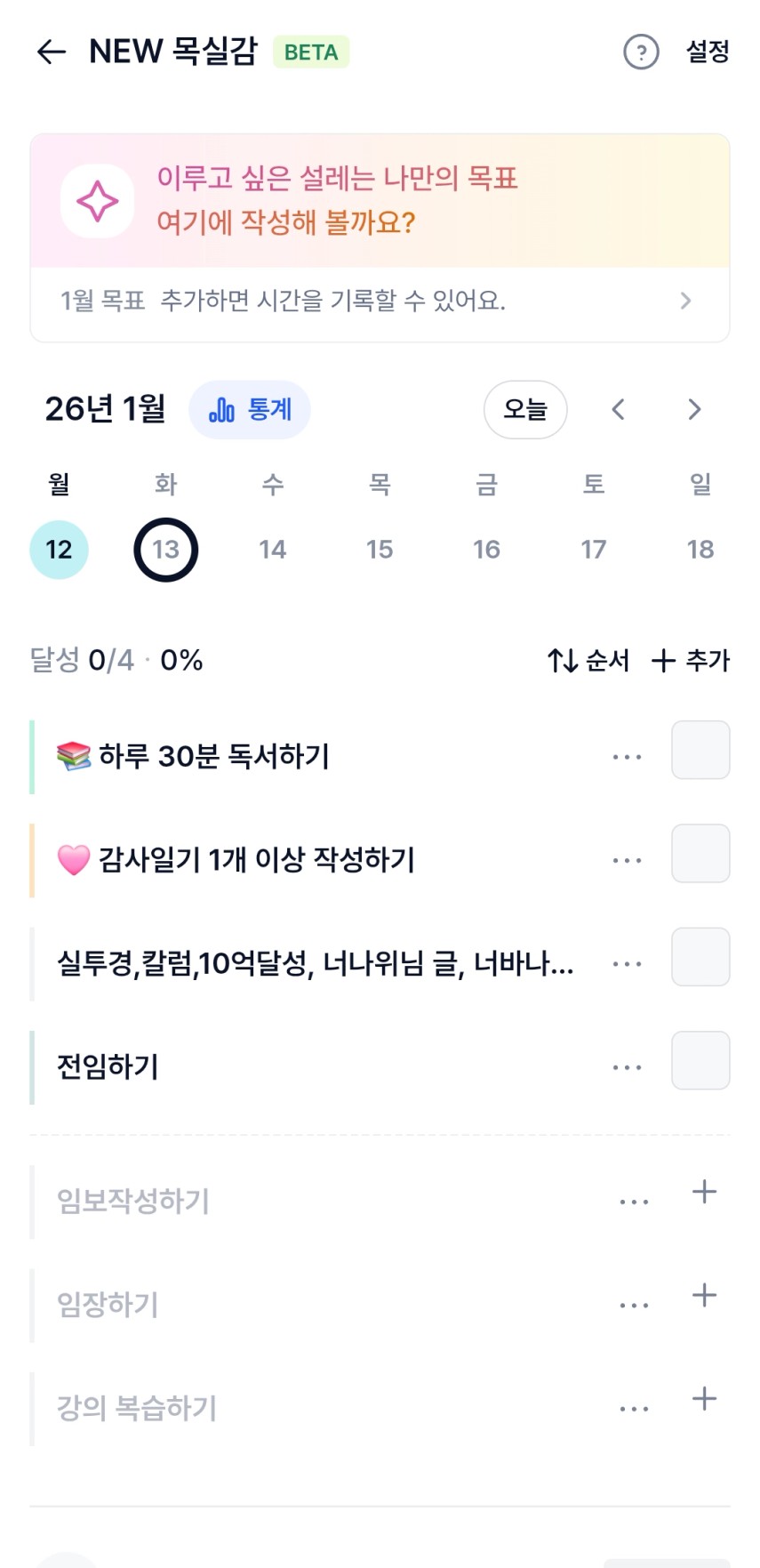Select date 17 Saturday
Viewport: 760px width, 1568px height.
pyautogui.click(x=594, y=550)
